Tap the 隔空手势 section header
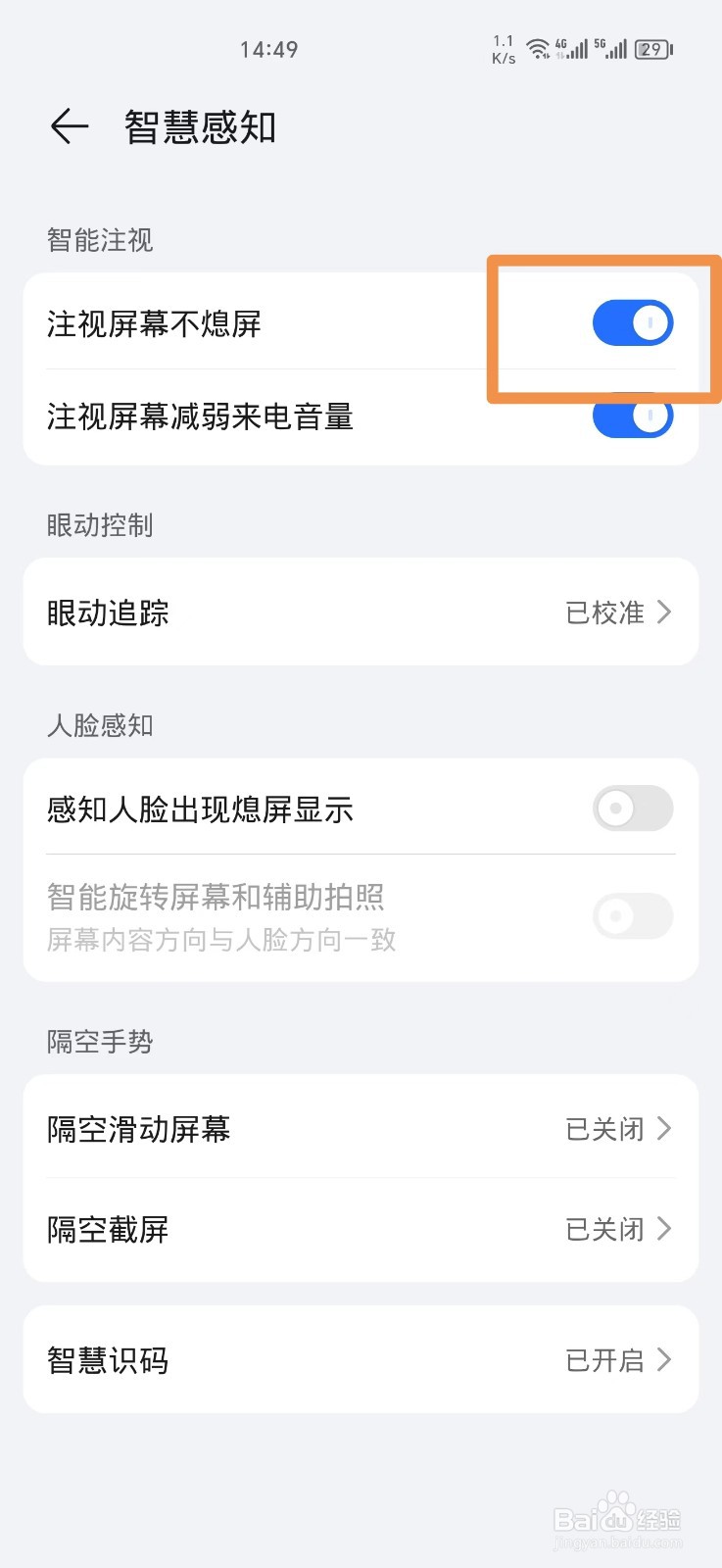 (99, 1042)
